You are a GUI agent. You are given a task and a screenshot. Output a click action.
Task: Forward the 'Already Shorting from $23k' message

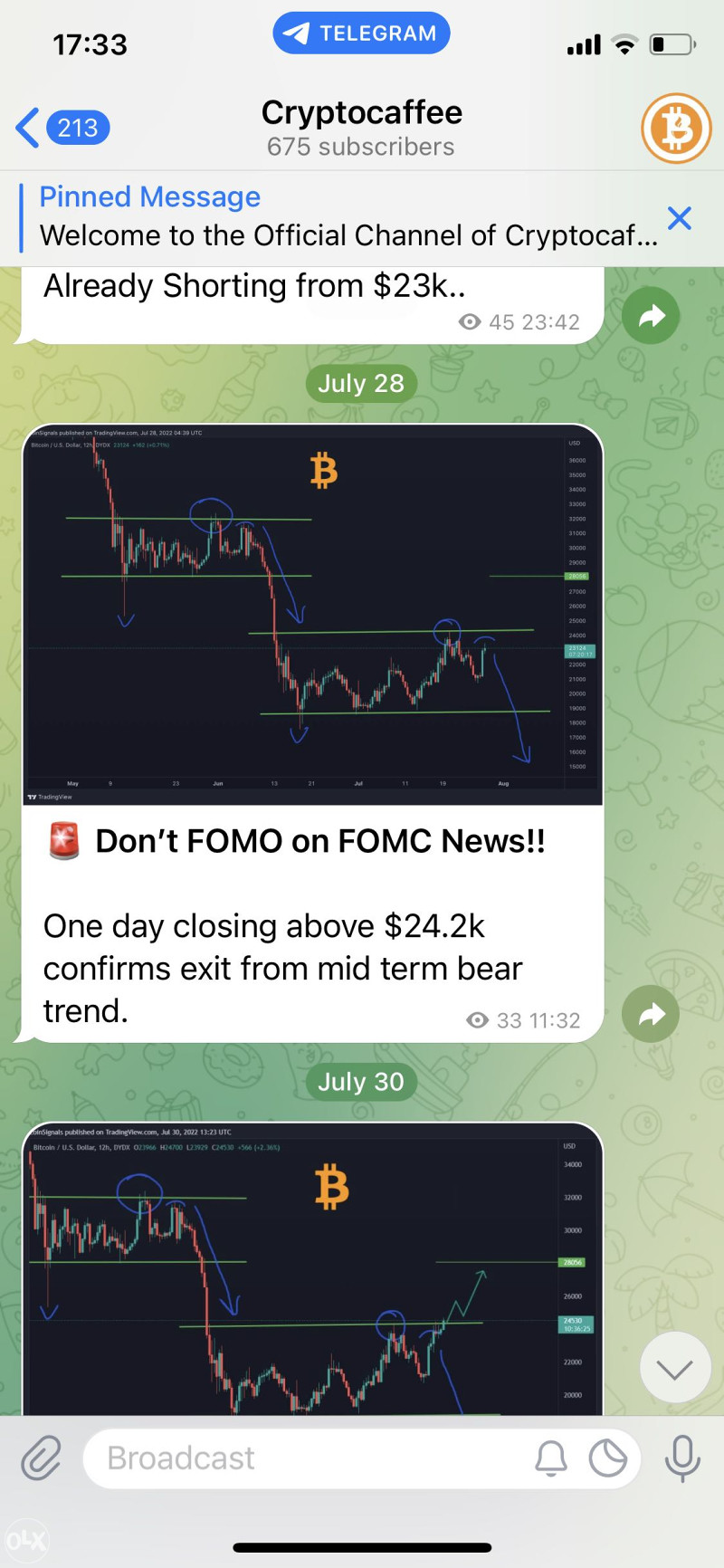[x=651, y=316]
